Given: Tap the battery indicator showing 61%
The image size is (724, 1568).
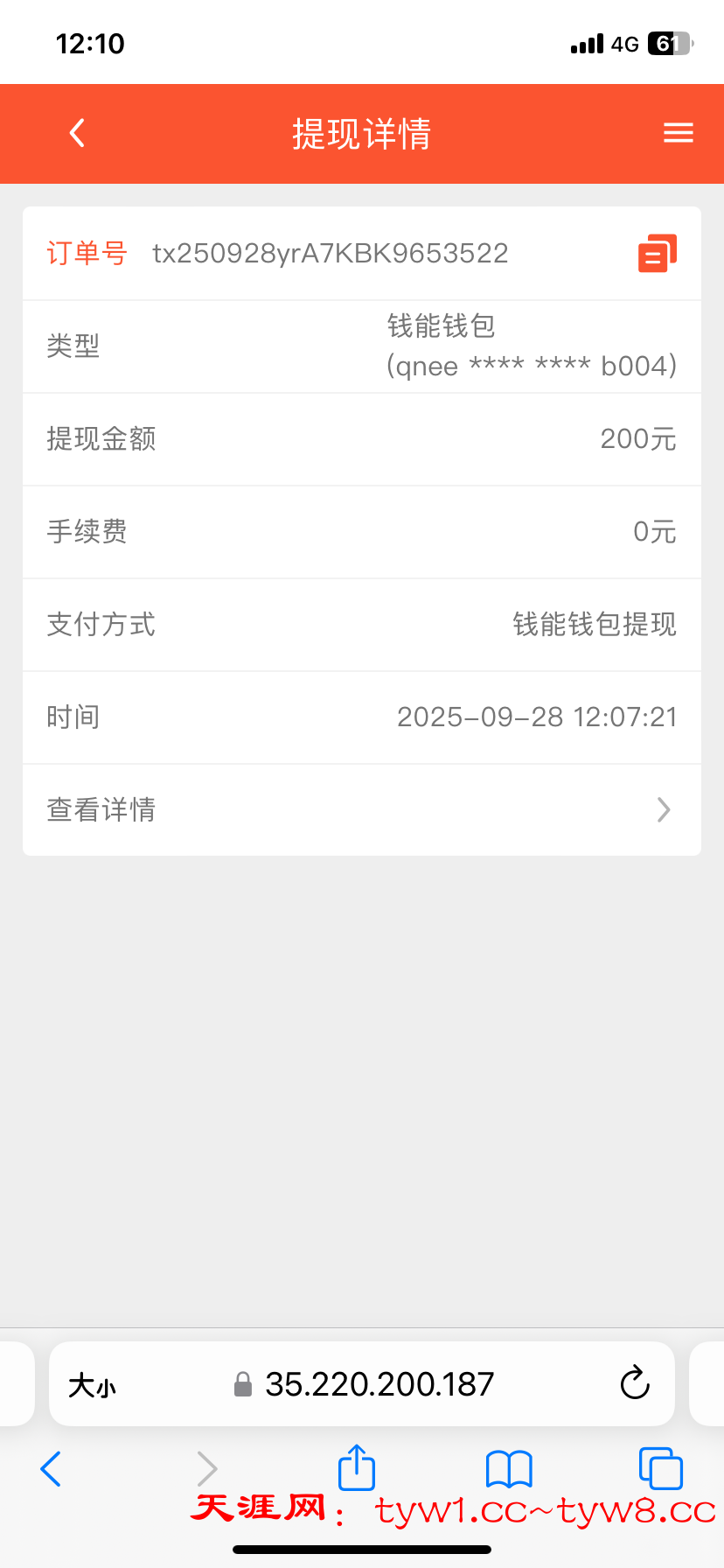Looking at the screenshot, I should coord(669,43).
